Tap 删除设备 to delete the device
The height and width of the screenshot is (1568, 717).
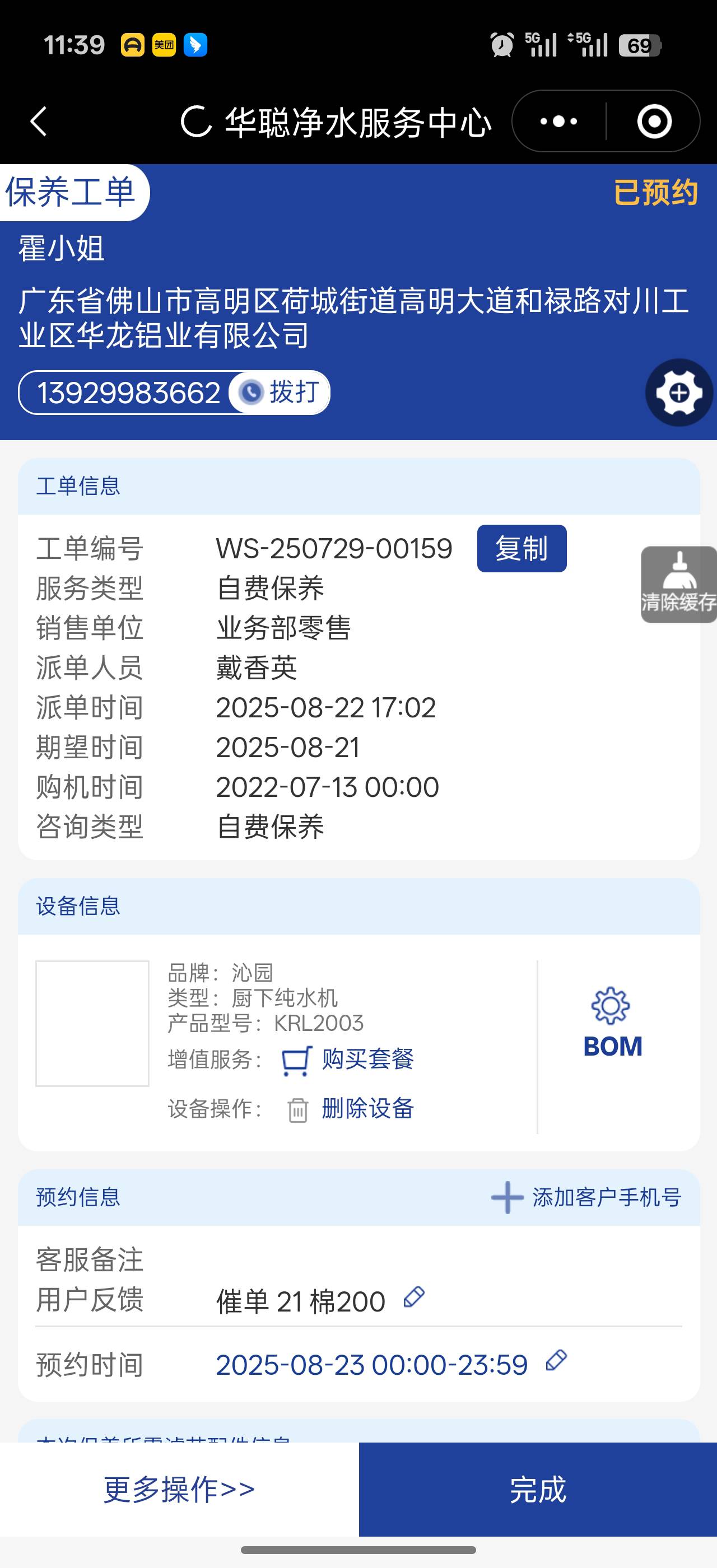click(351, 1108)
